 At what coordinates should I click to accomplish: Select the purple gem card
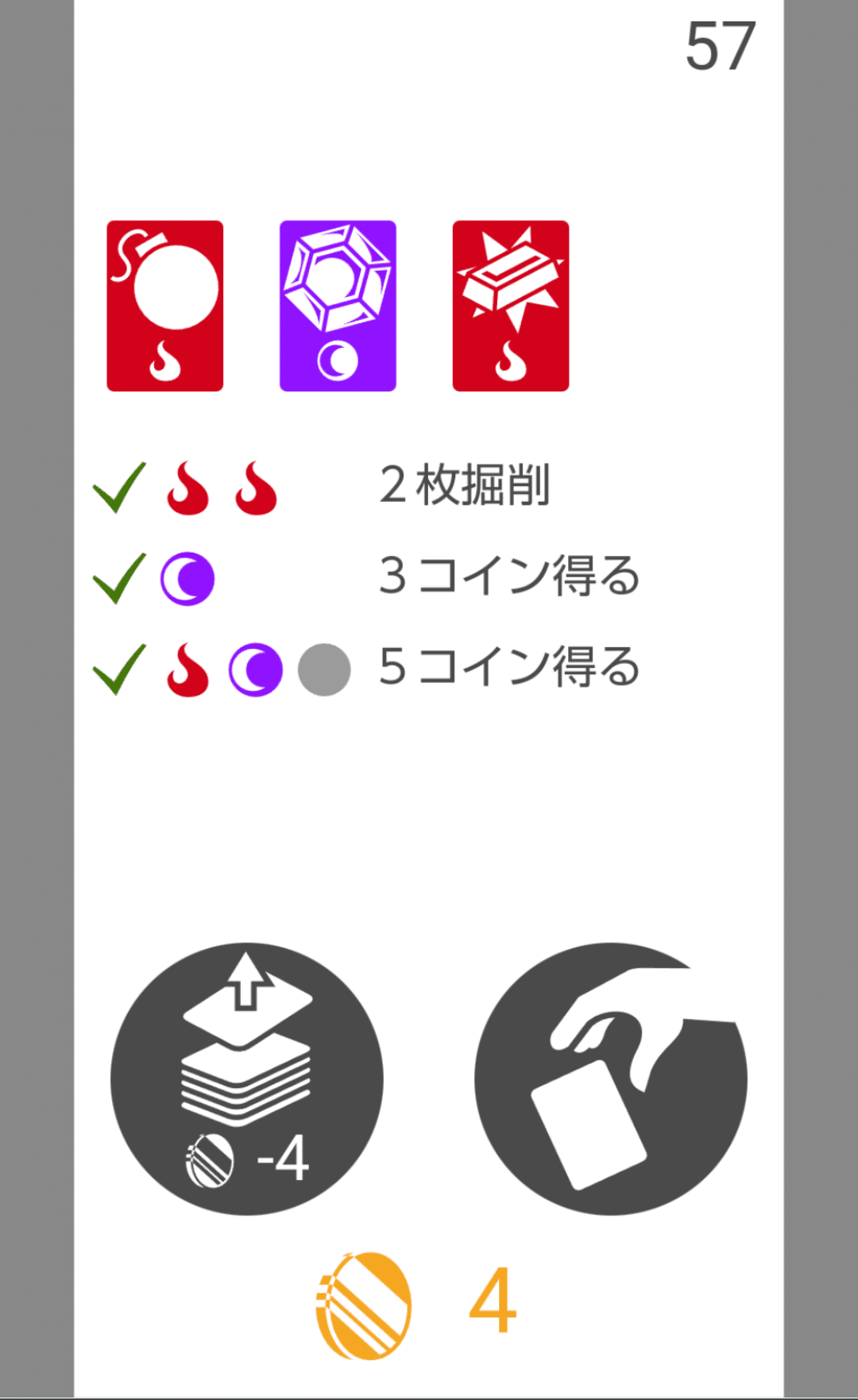tap(337, 307)
